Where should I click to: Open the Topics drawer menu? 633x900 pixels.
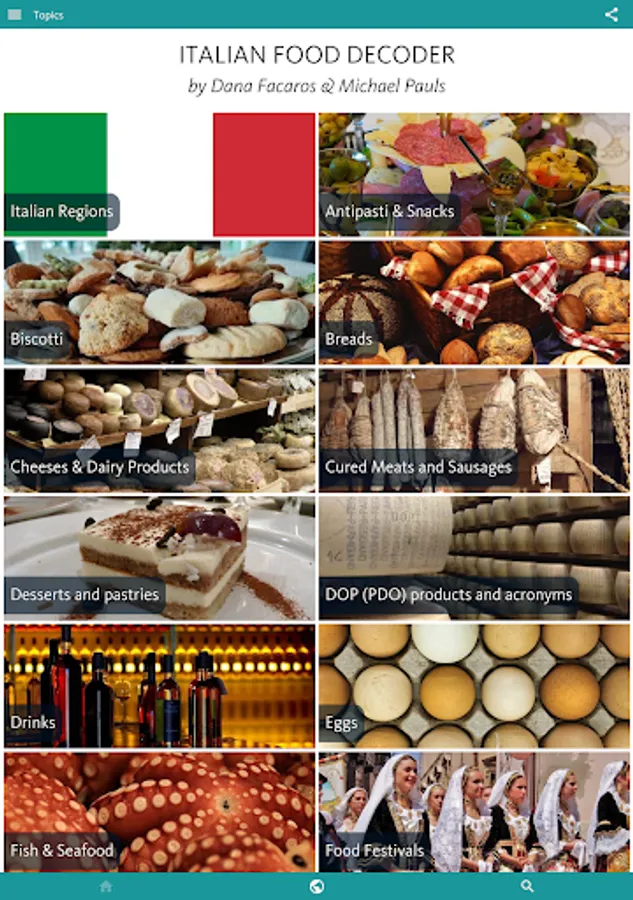click(14, 14)
